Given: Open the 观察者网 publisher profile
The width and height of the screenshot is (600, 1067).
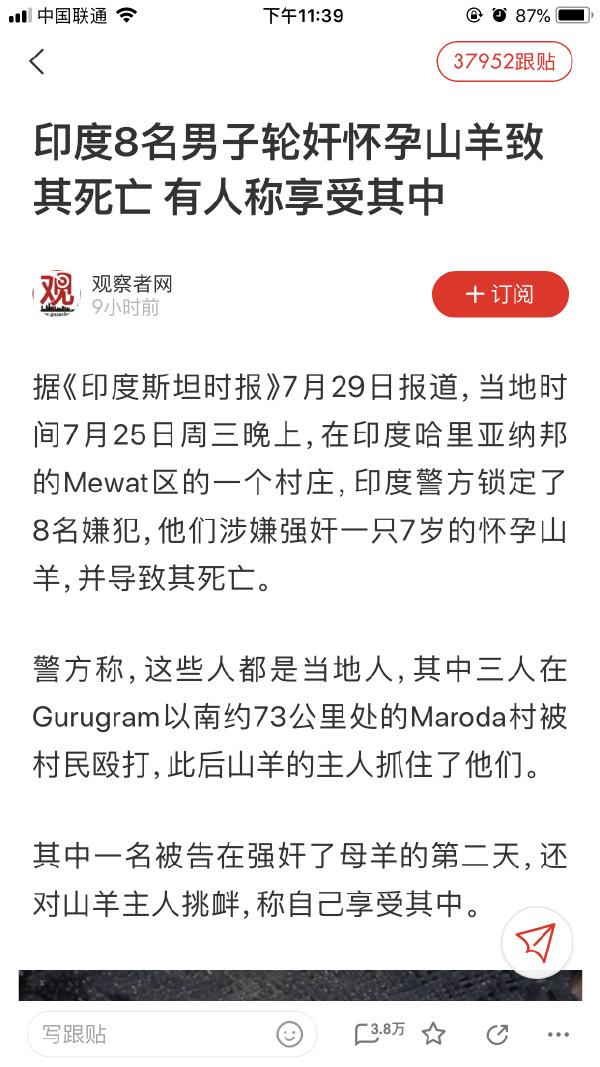Looking at the screenshot, I should (131, 284).
